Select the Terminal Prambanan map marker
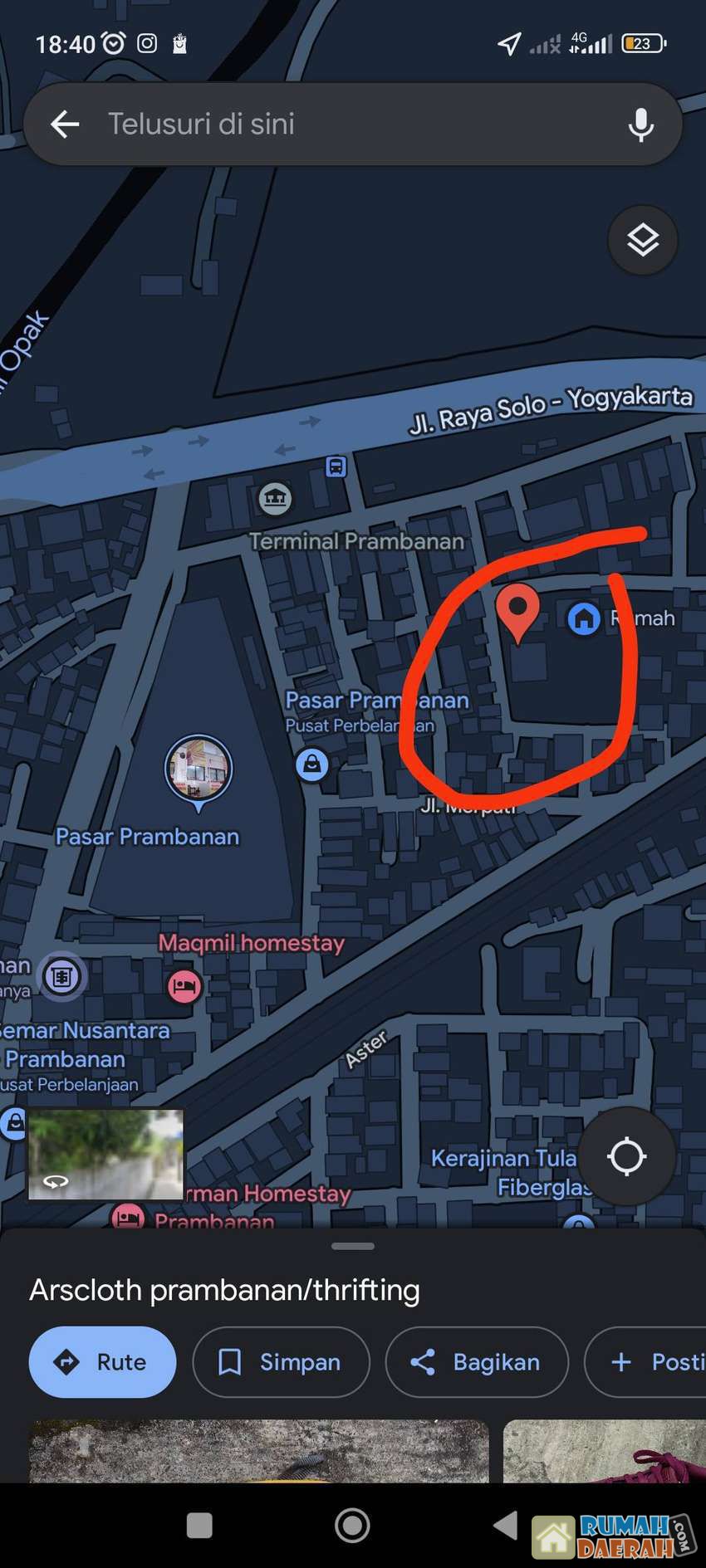The width and height of the screenshot is (706, 1568). tap(275, 498)
